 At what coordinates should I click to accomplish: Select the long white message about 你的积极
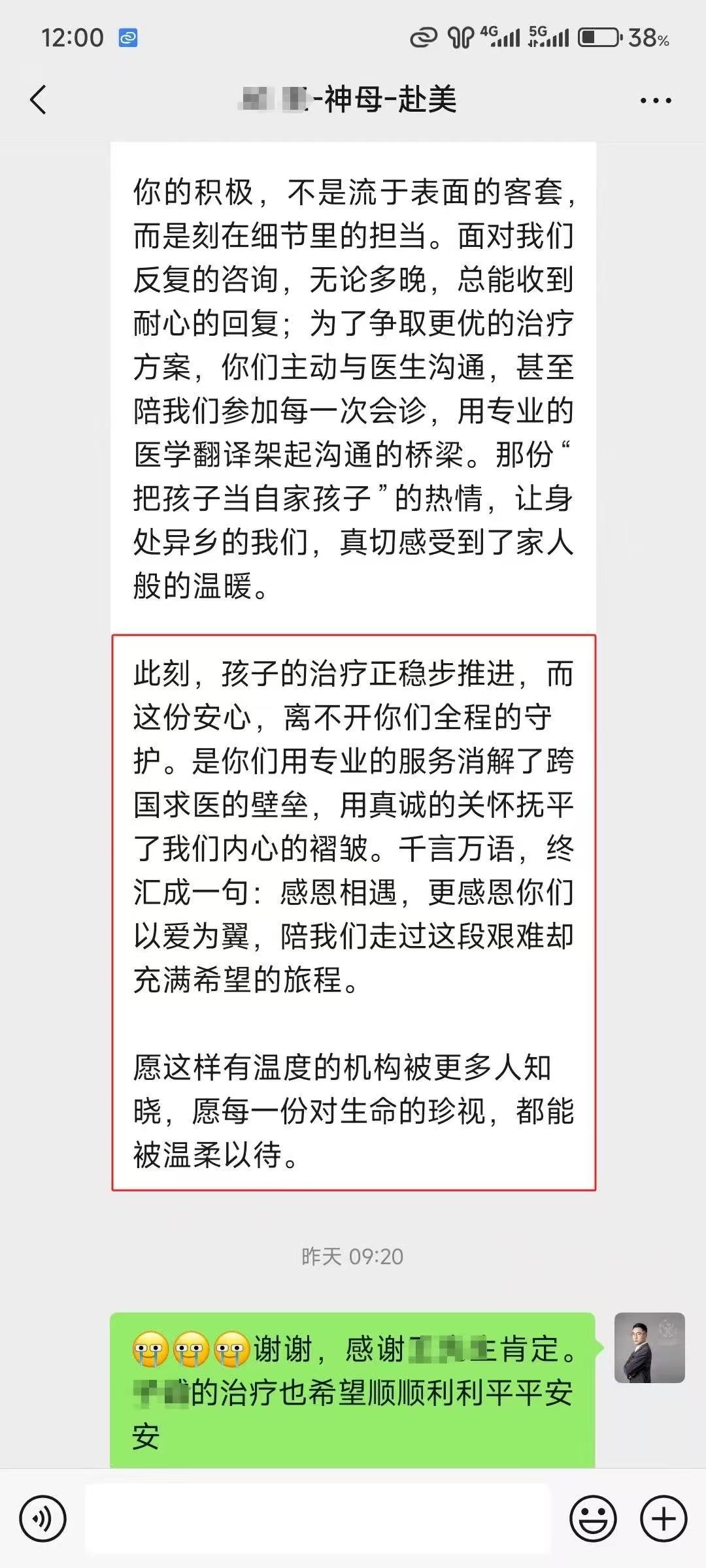pos(353,379)
